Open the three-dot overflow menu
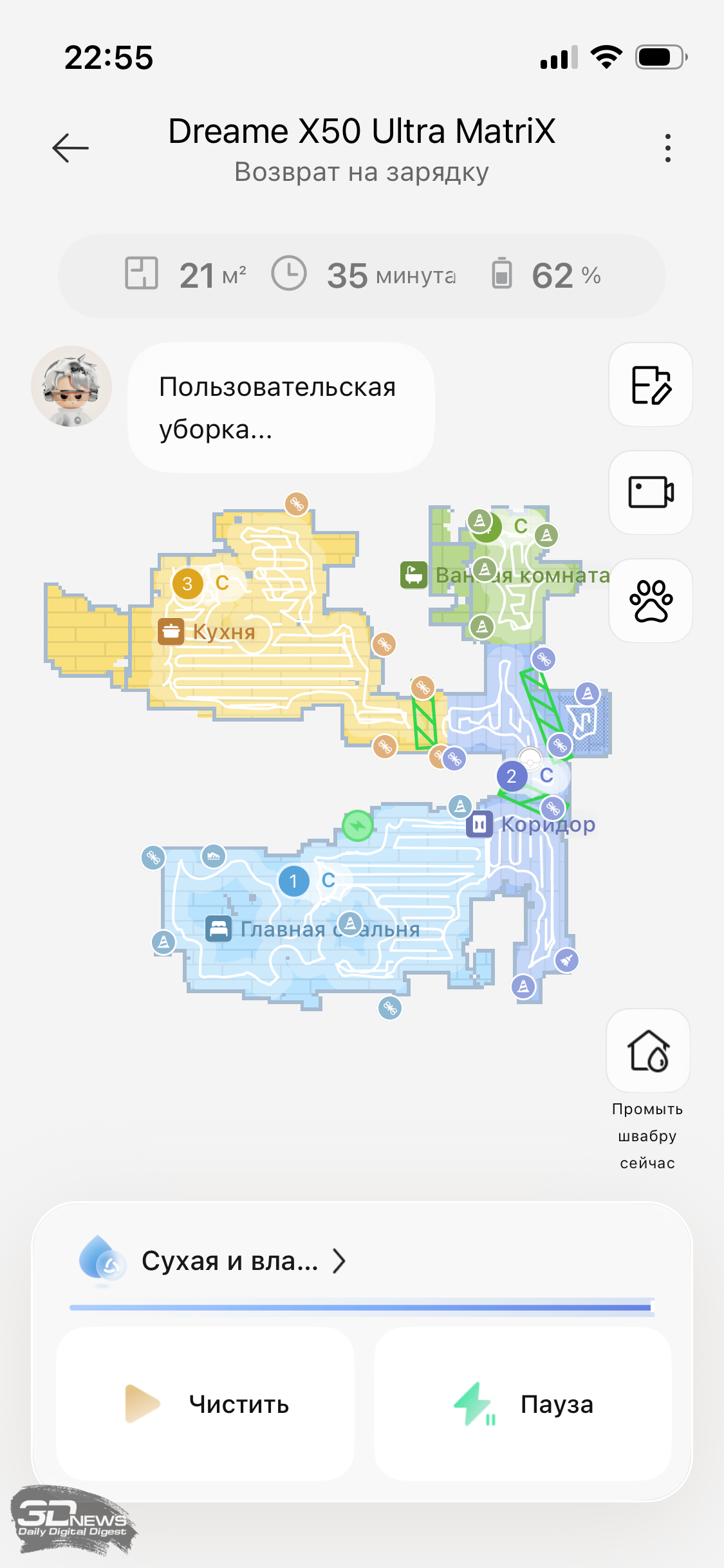Viewport: 724px width, 1568px height. point(668,148)
